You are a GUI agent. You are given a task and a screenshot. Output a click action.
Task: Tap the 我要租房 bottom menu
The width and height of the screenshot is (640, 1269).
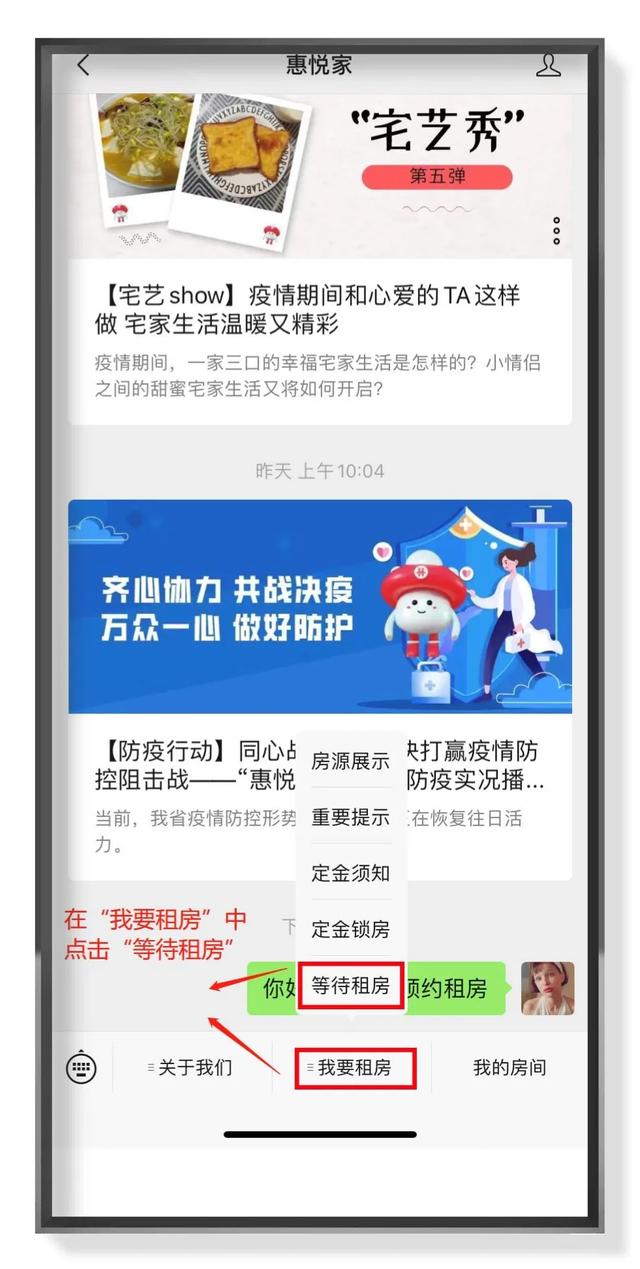click(x=354, y=1069)
